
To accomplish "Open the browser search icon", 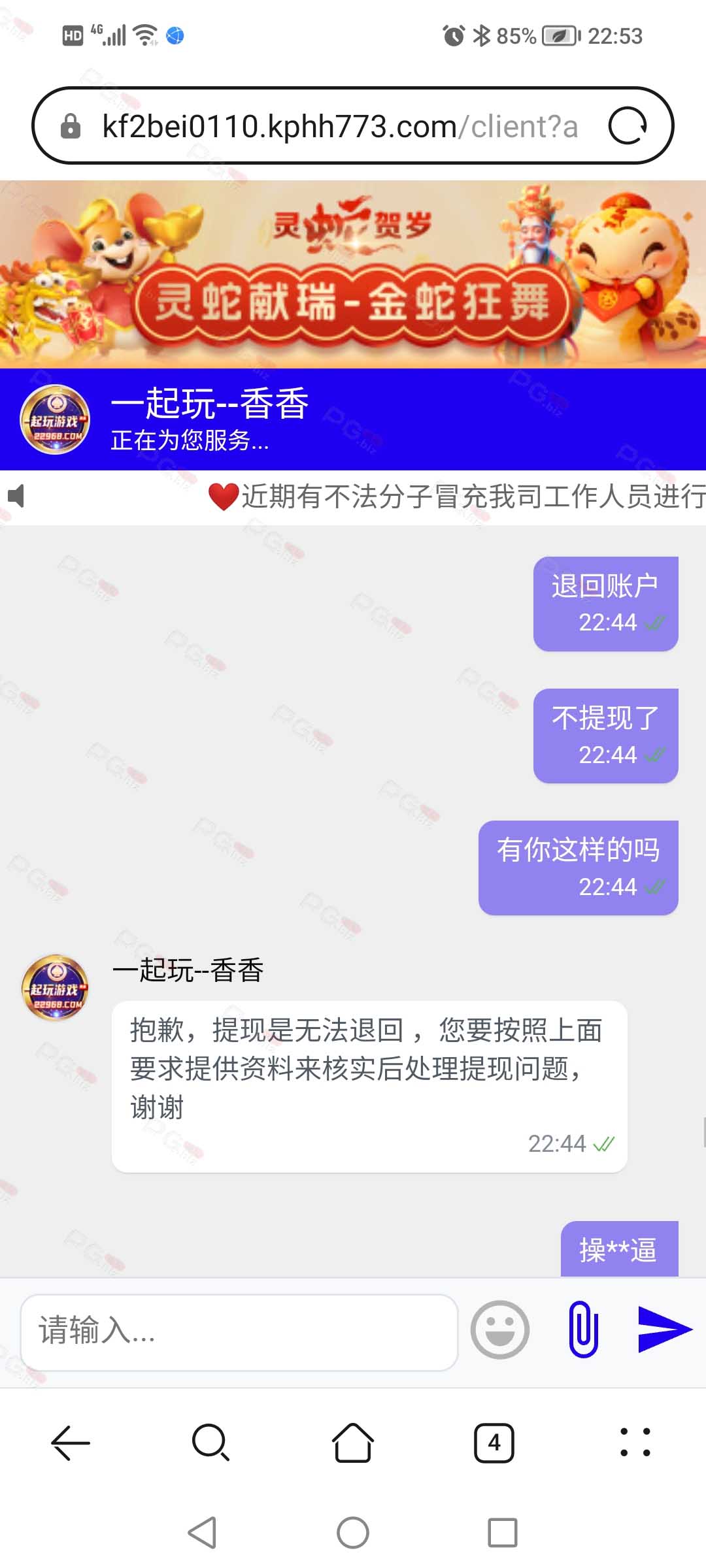I will click(211, 1442).
